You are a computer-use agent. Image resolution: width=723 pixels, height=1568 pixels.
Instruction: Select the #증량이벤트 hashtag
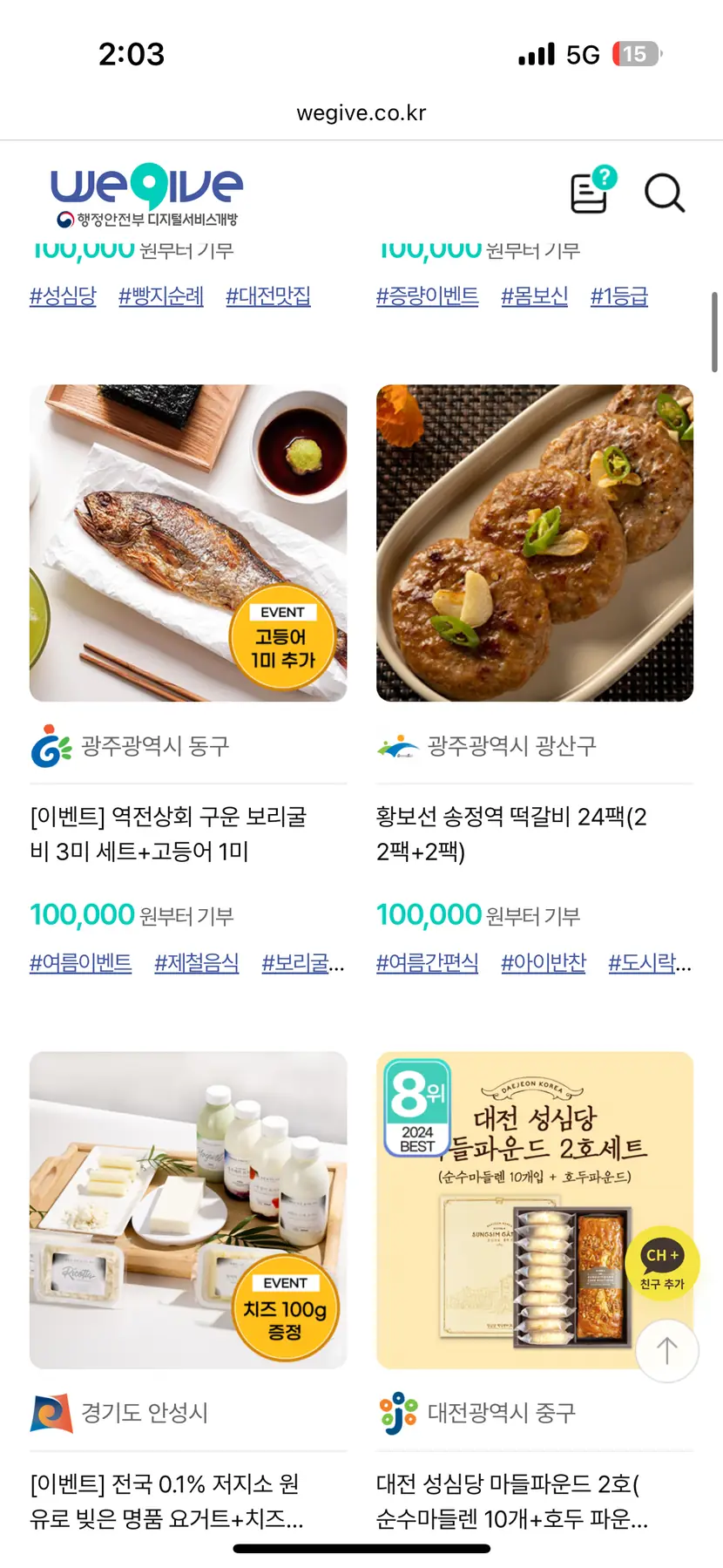(x=427, y=296)
